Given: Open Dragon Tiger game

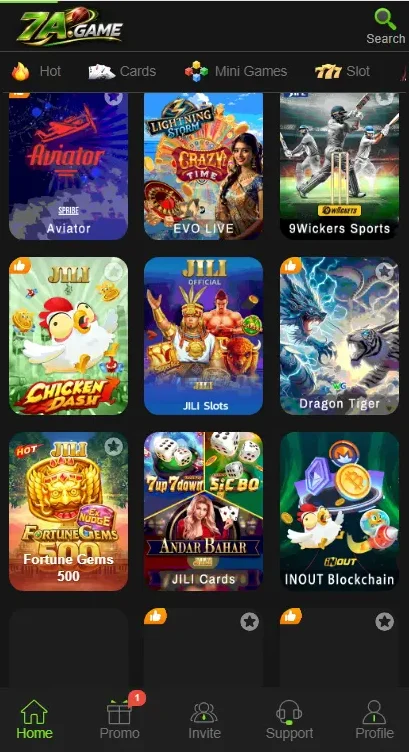Looking at the screenshot, I should [x=339, y=336].
